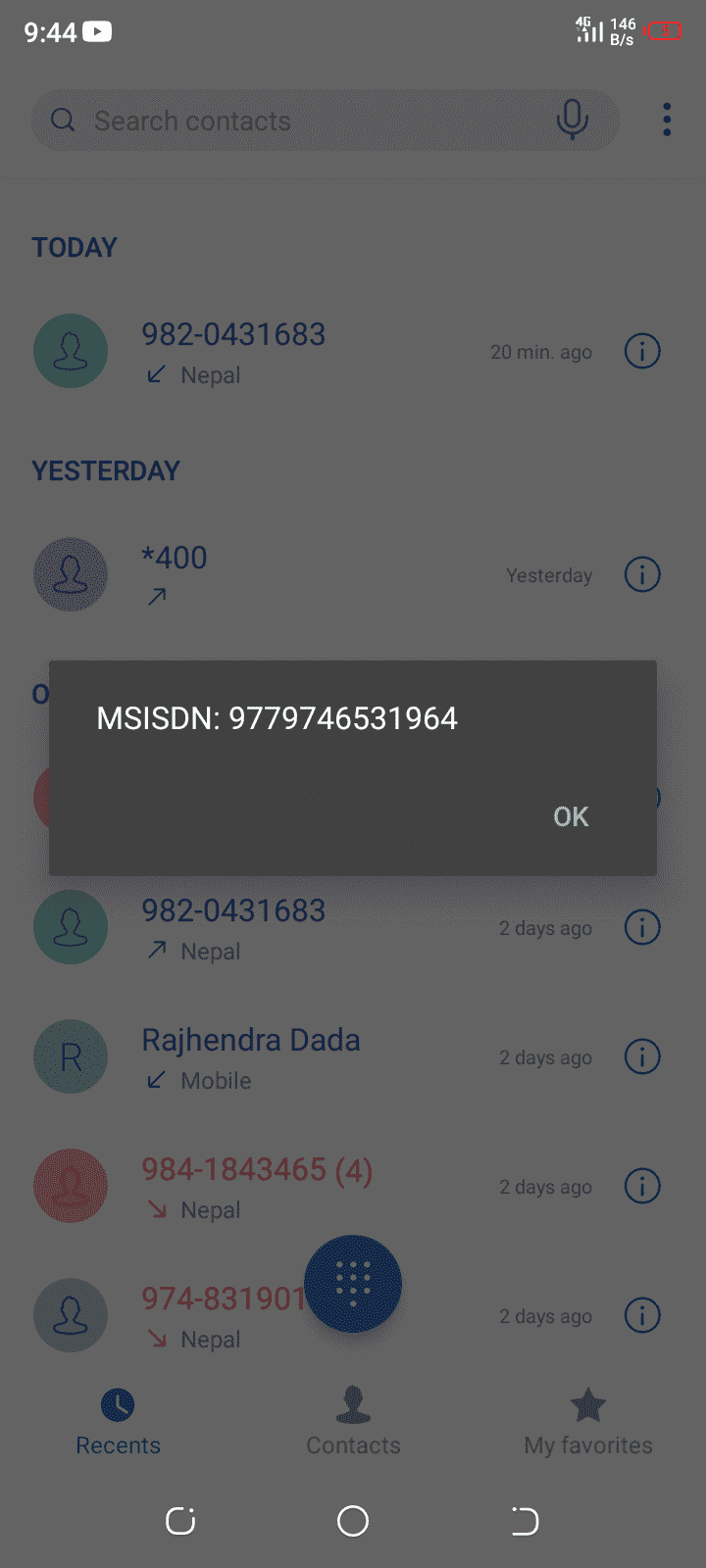View info for the 974-831901 call
Screen dimensions: 706x1568
point(642,1316)
